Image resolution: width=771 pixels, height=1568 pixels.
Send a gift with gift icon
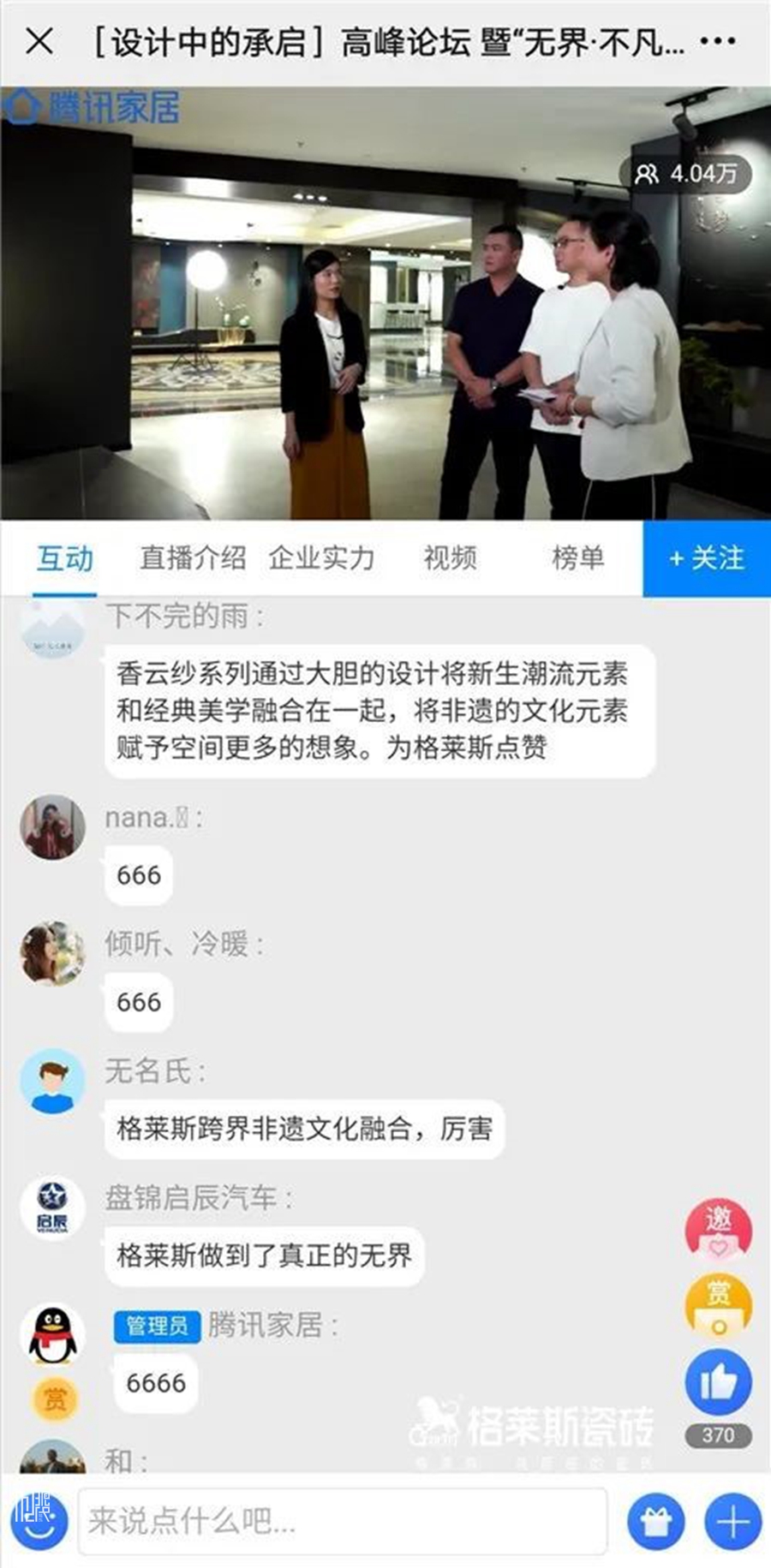click(656, 1521)
